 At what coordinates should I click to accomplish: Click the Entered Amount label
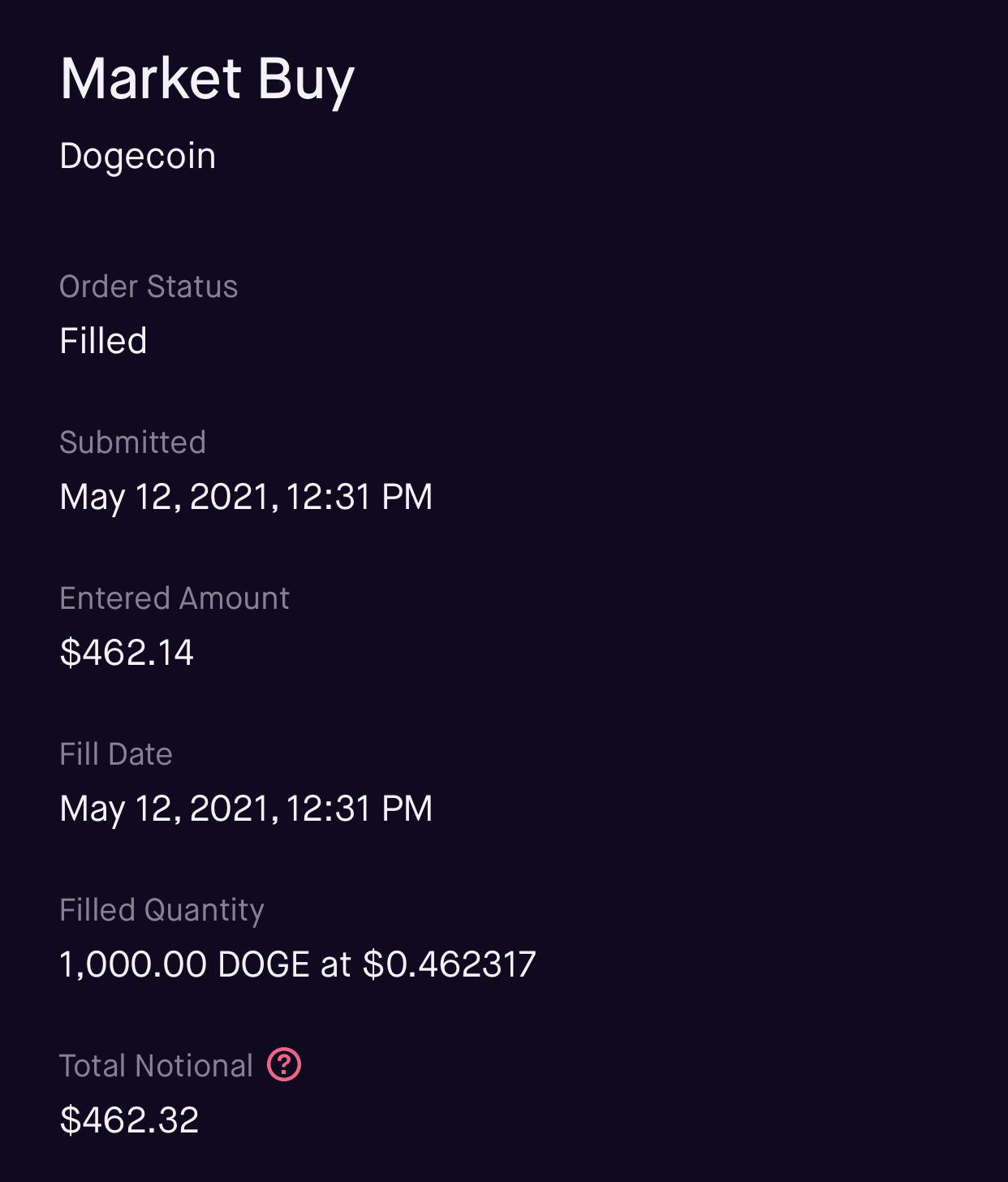tap(174, 598)
